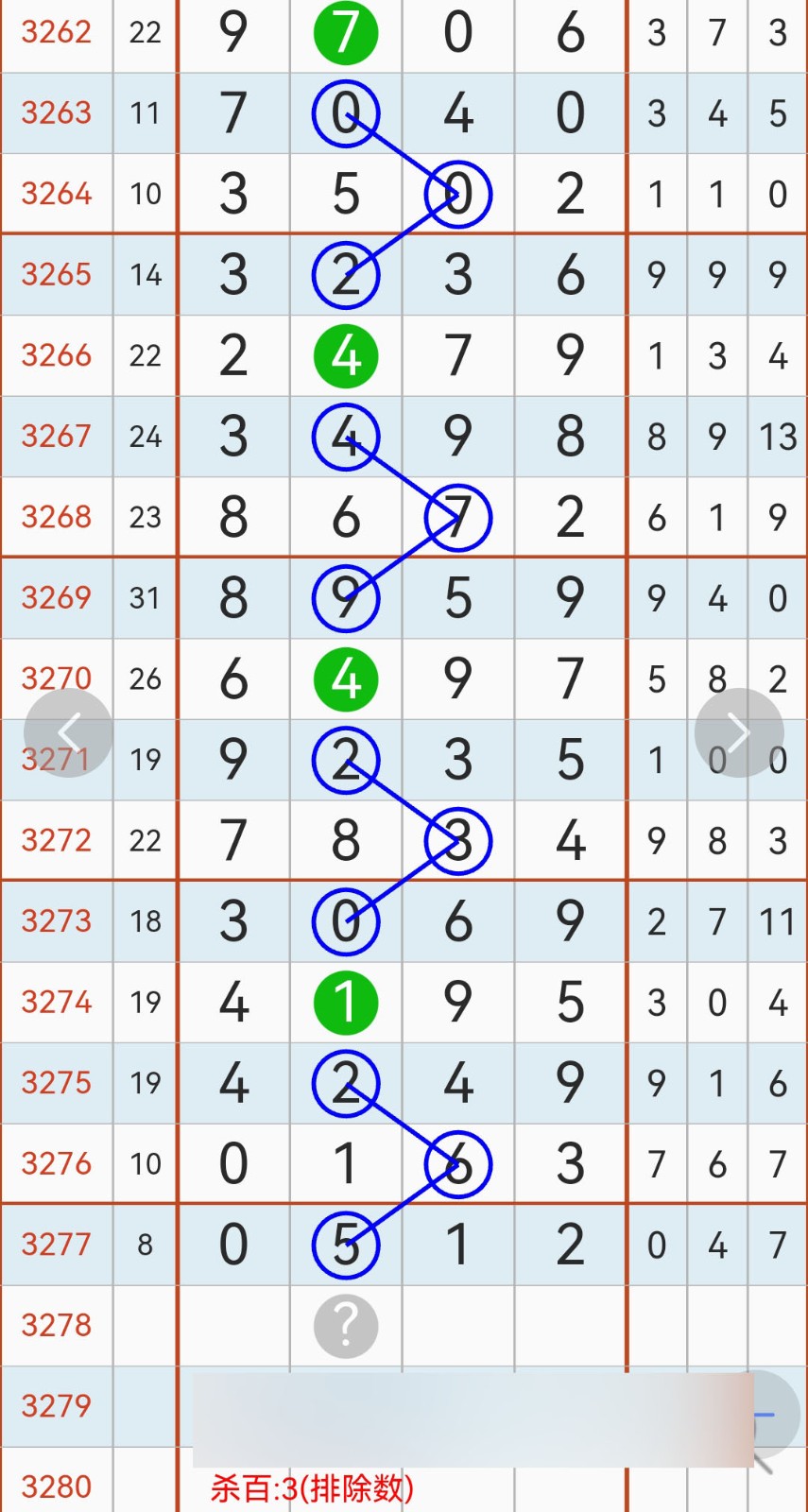Click the gradient banner overlay near row 3279
This screenshot has width=808, height=1512.
click(473, 1406)
